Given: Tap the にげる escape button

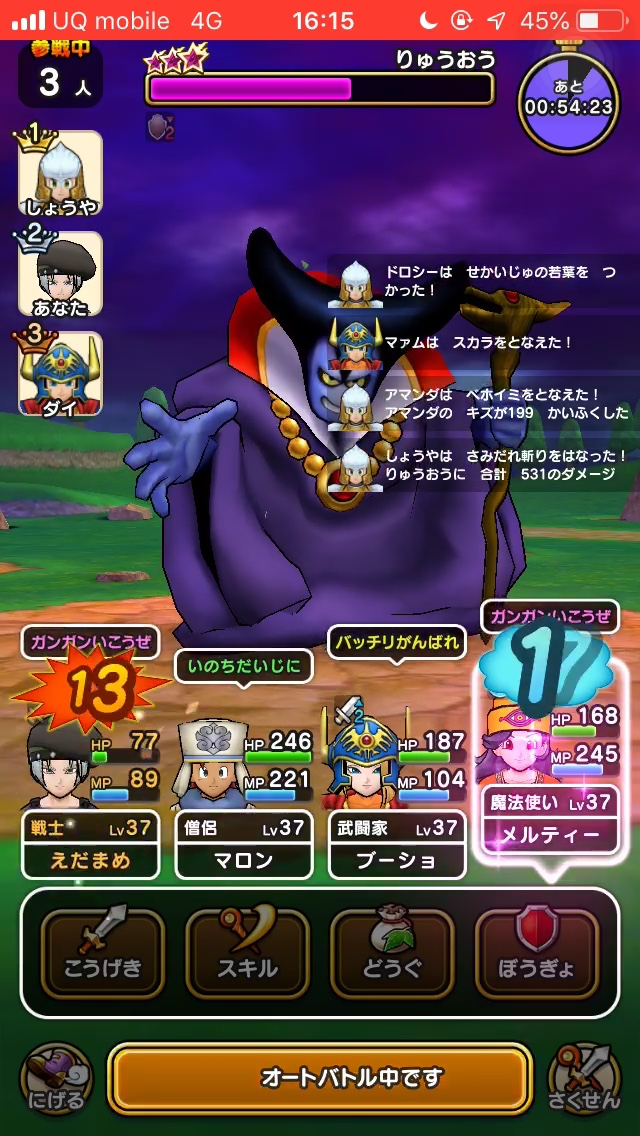Looking at the screenshot, I should pyautogui.click(x=56, y=1080).
